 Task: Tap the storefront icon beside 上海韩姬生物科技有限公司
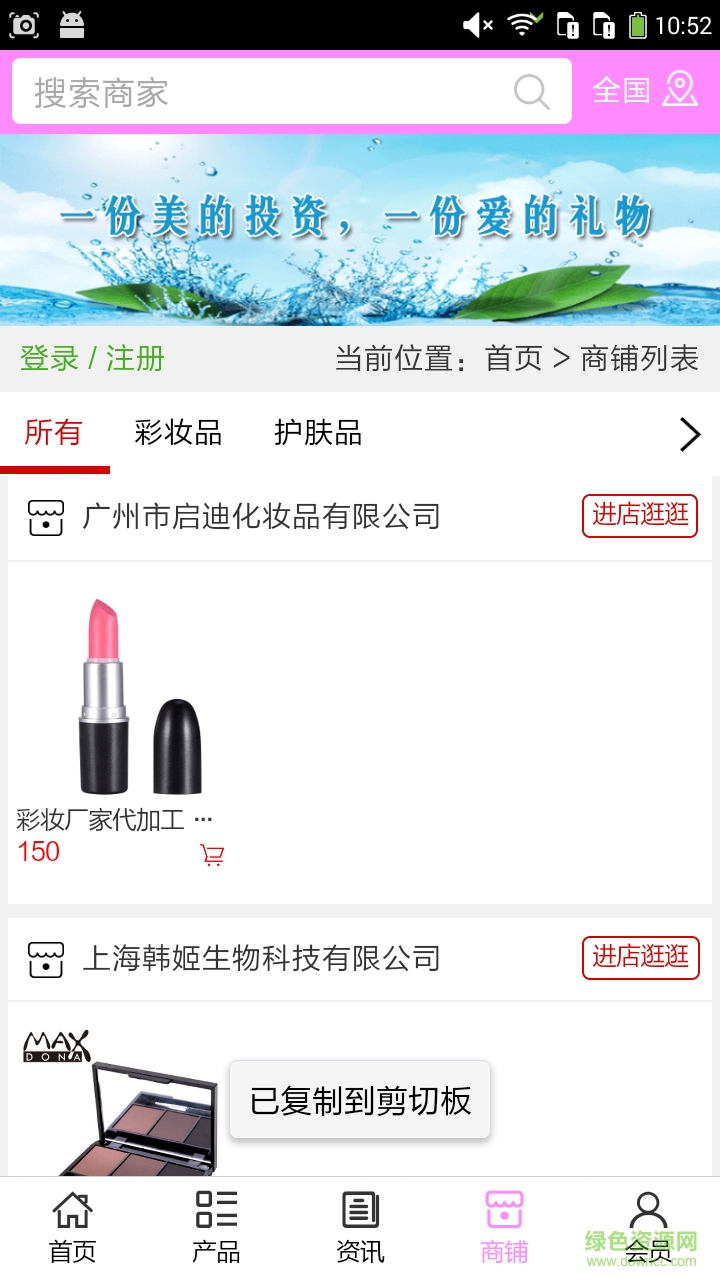(45, 958)
